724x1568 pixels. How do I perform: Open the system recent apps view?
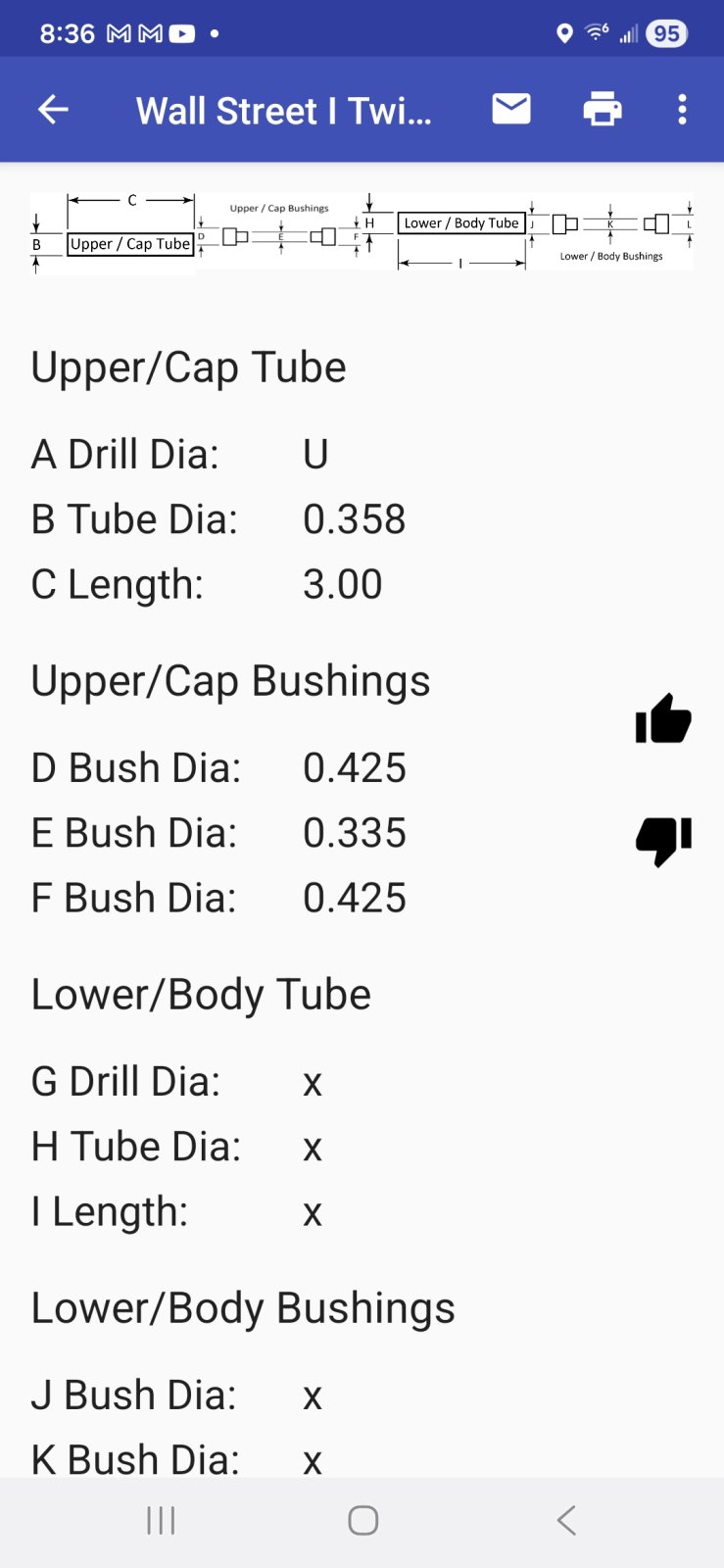coord(161,1520)
